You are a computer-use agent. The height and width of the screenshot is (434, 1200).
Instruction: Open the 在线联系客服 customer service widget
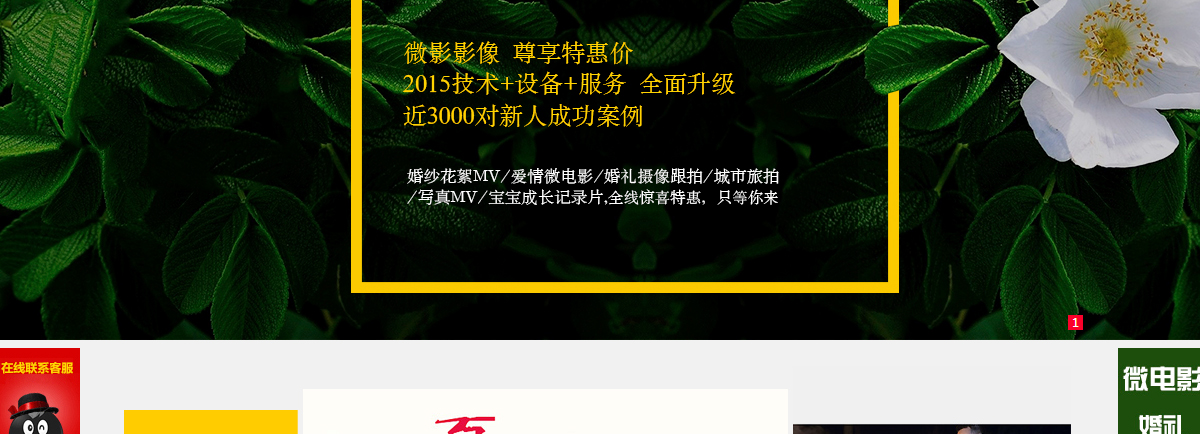click(38, 391)
